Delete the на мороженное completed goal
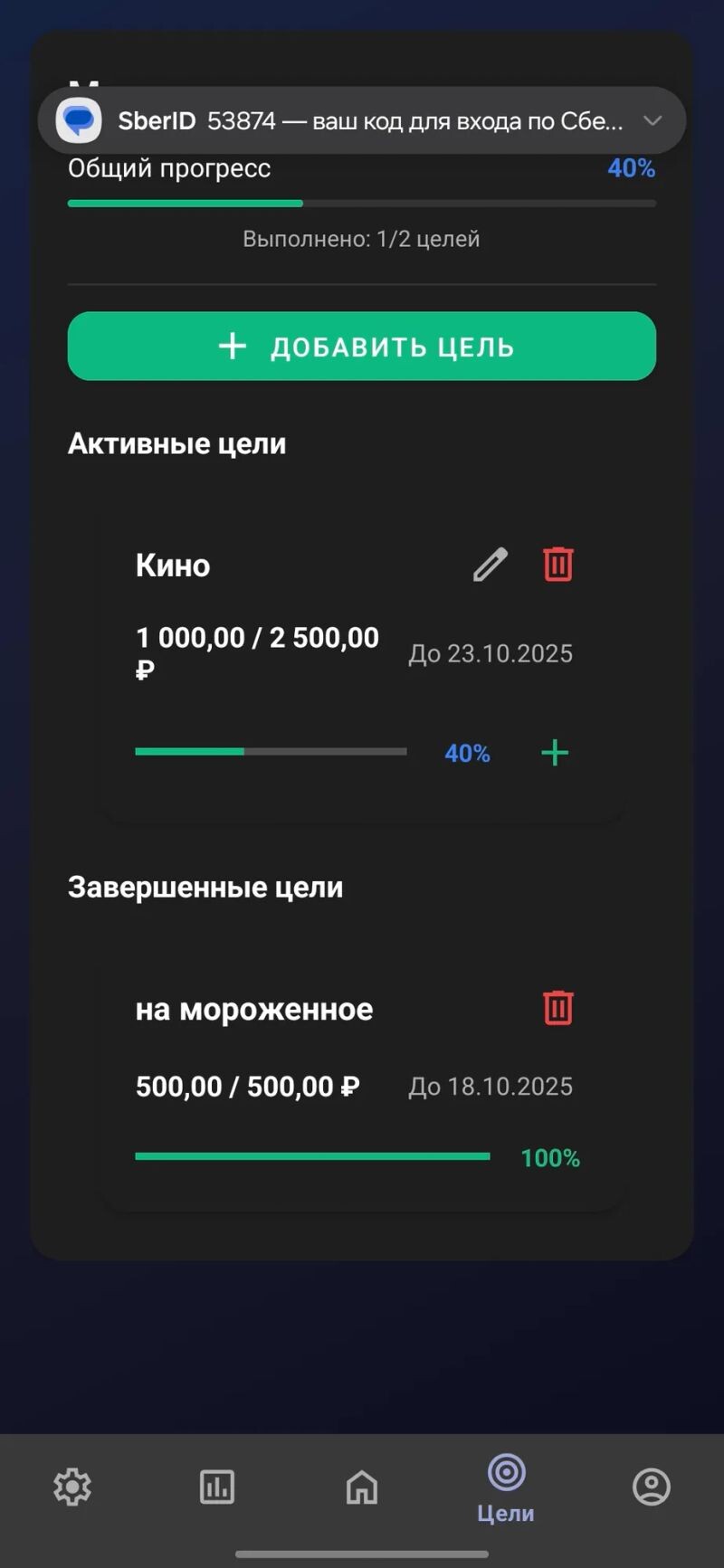 click(557, 1007)
